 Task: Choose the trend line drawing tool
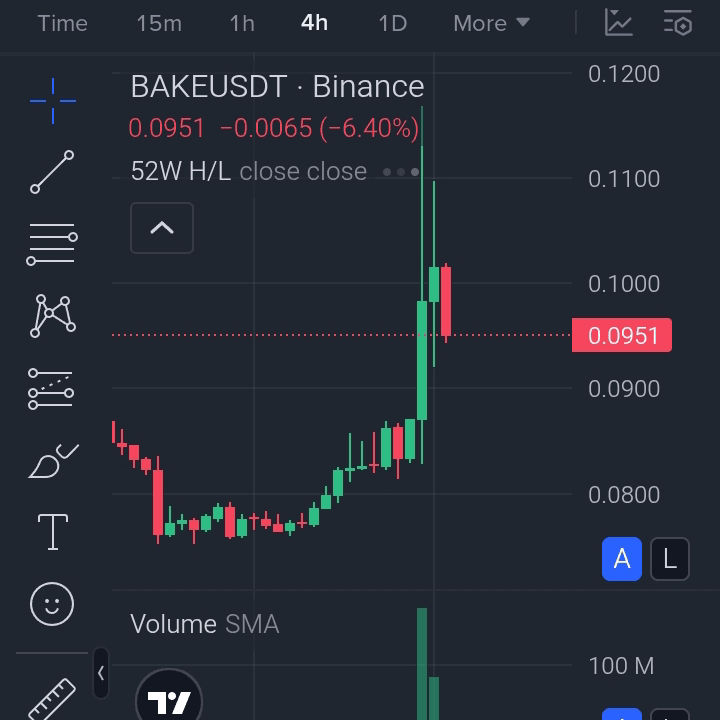pos(52,172)
